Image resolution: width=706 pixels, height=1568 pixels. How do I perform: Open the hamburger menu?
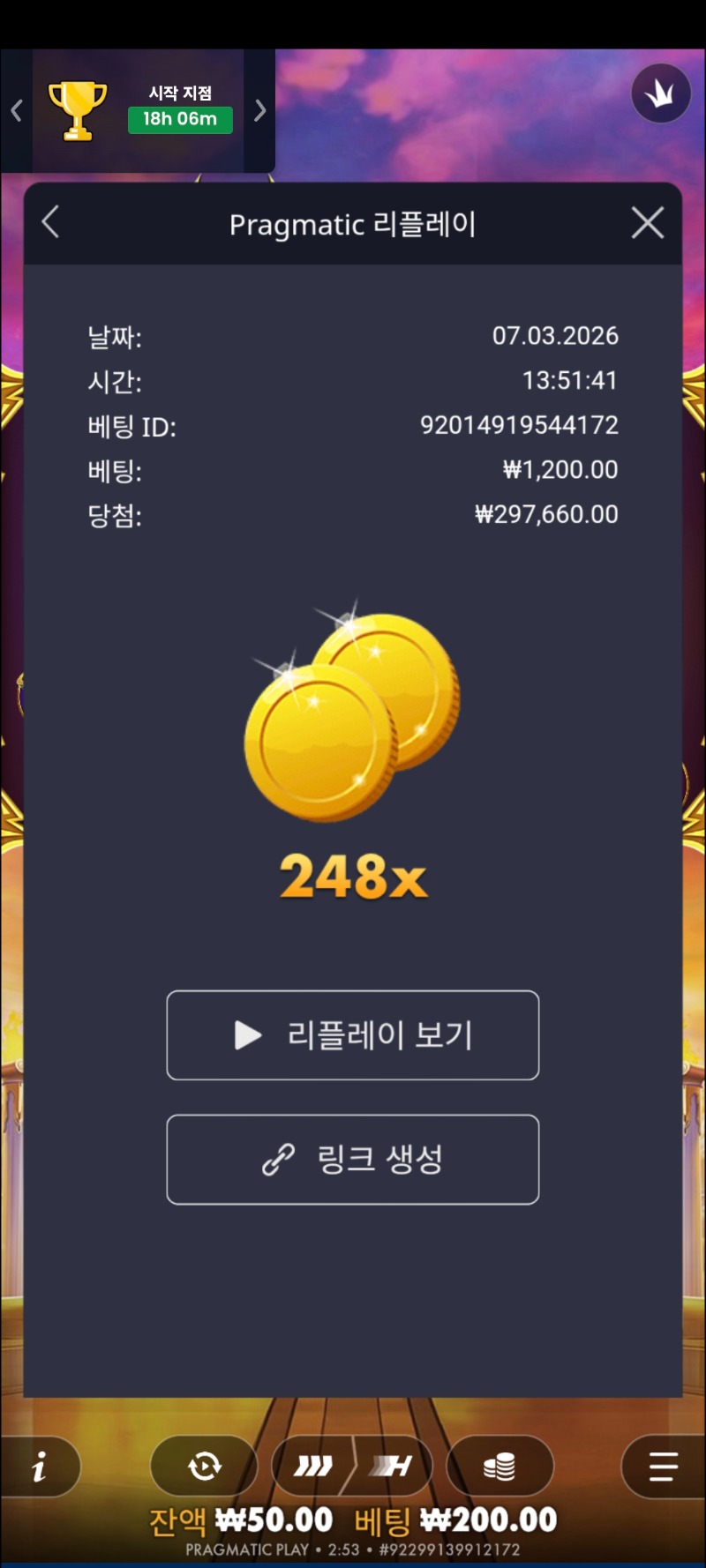coord(663,1467)
